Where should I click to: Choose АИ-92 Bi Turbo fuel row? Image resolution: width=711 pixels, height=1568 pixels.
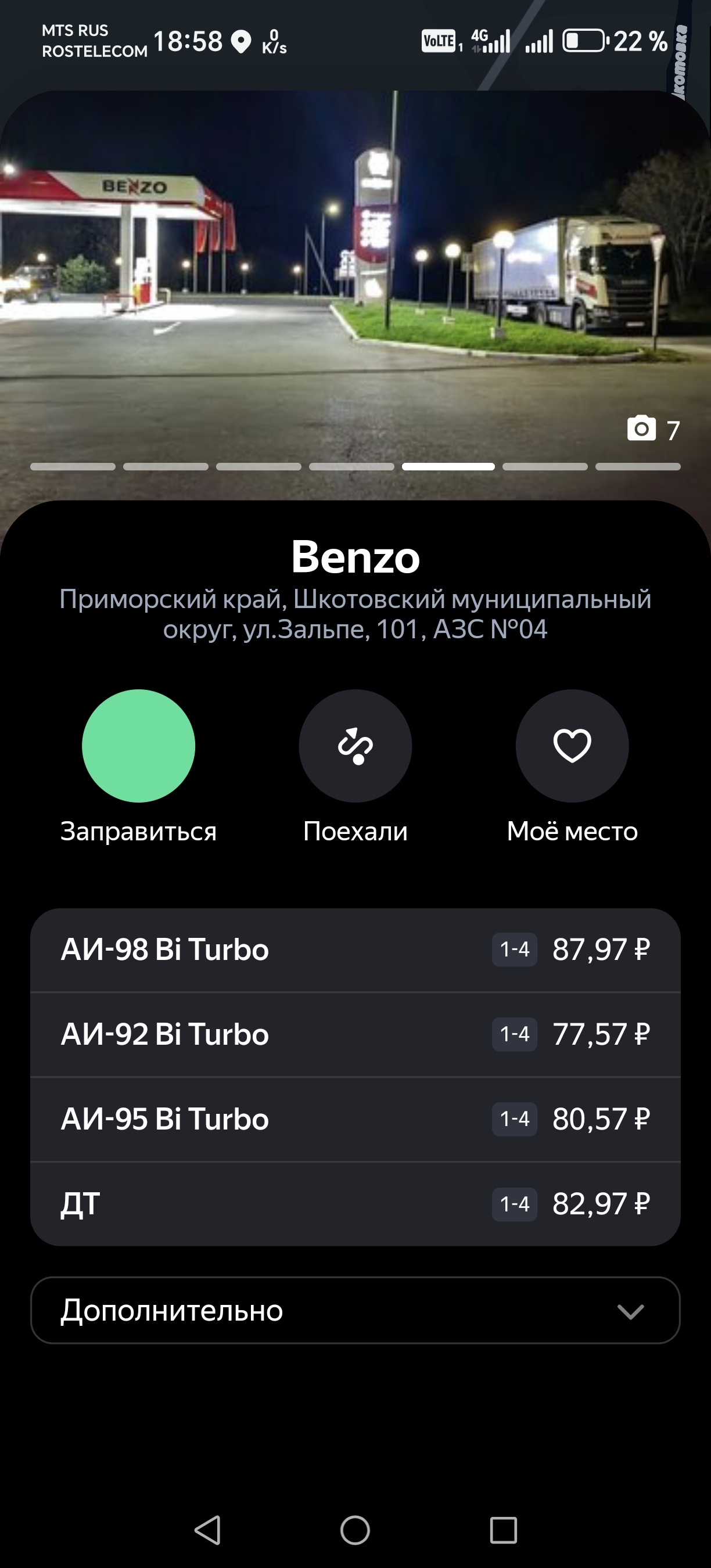pyautogui.click(x=355, y=1034)
